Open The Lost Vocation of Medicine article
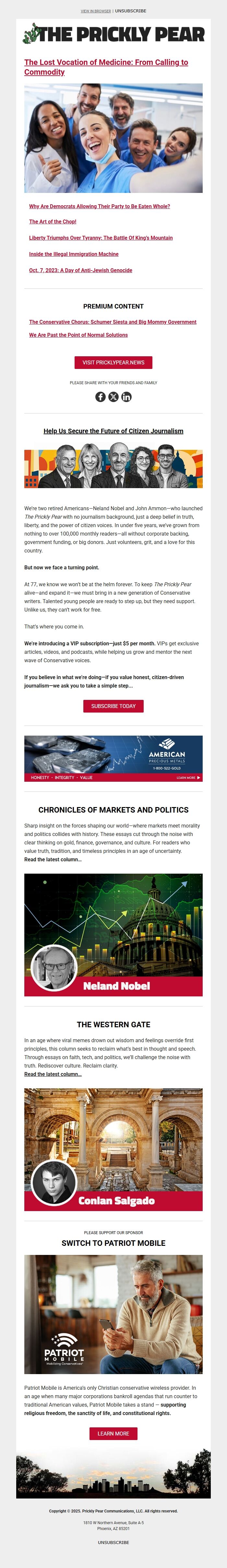This screenshot has width=227, height=1568. (x=106, y=67)
